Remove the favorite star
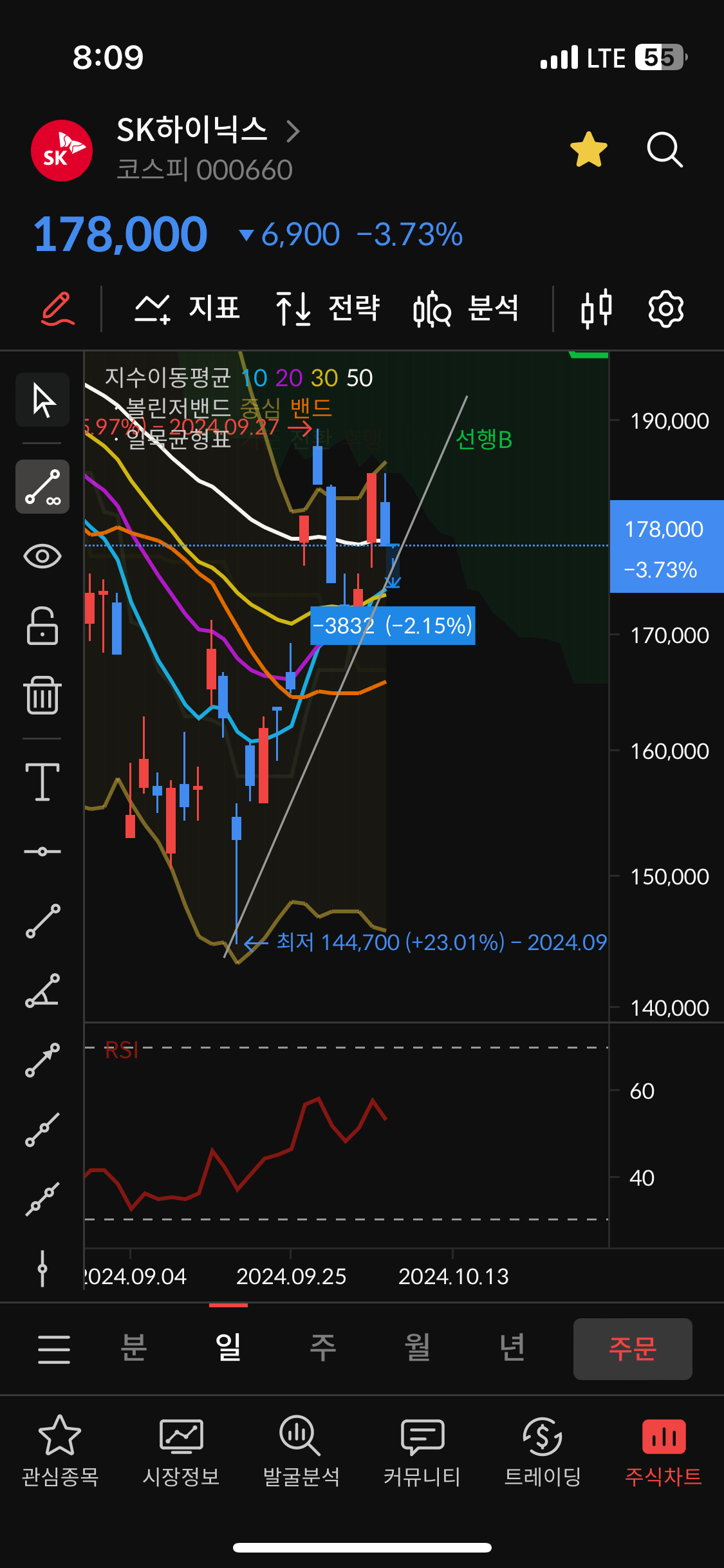The height and width of the screenshot is (1568, 724). click(x=588, y=150)
